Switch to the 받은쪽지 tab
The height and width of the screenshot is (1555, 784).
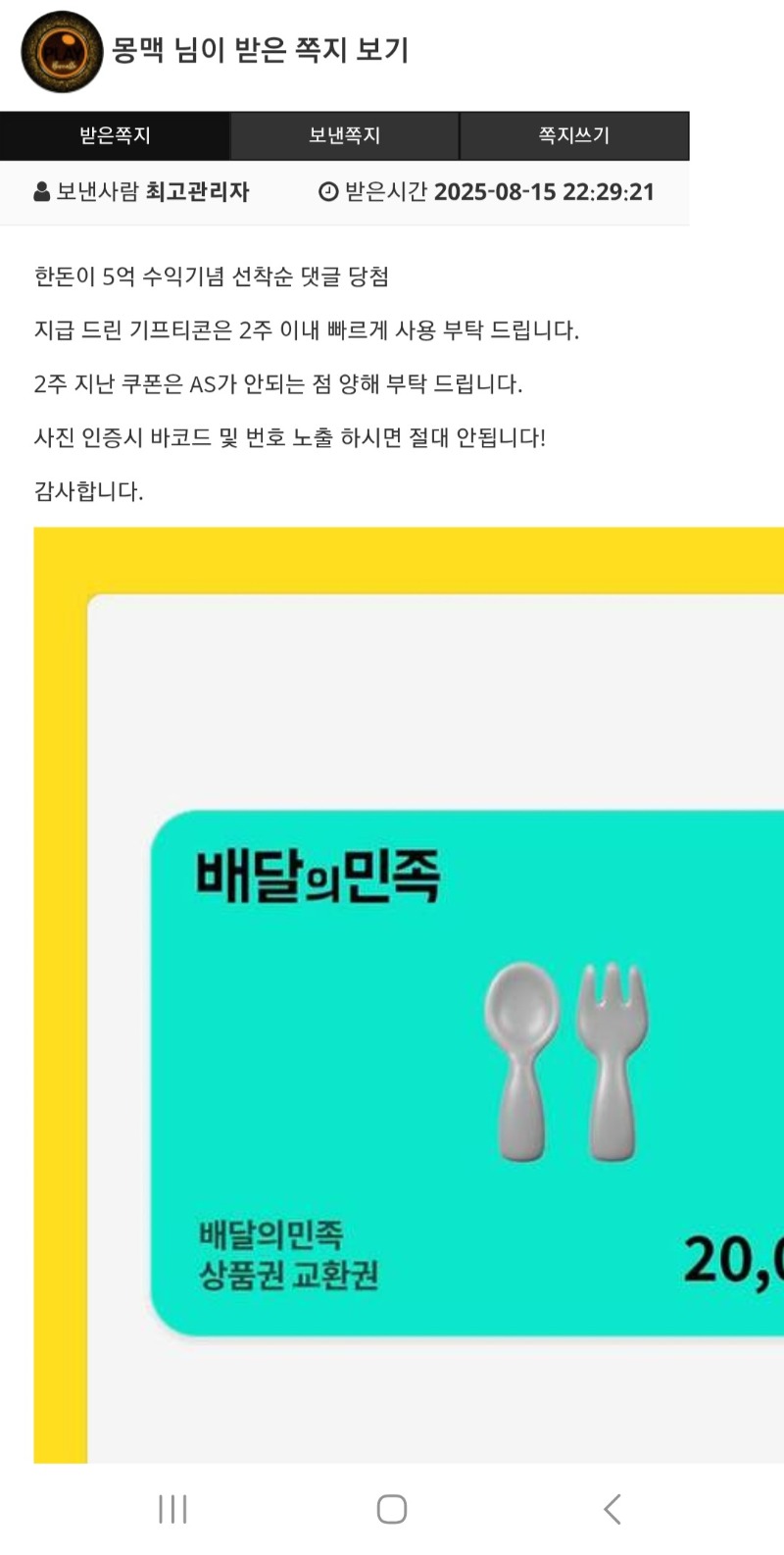(115, 135)
